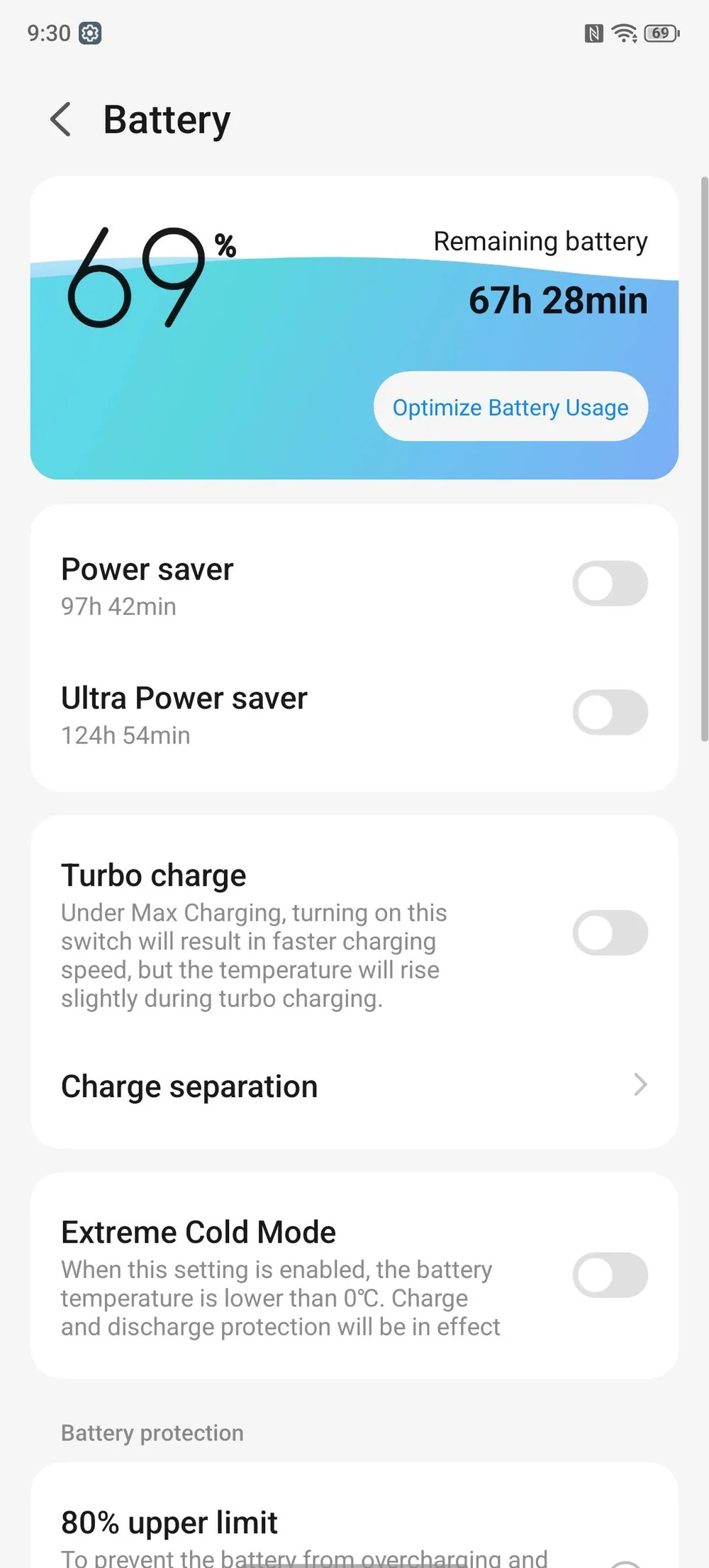The image size is (709, 1568).
Task: Toggle Turbo charge on
Action: (610, 933)
